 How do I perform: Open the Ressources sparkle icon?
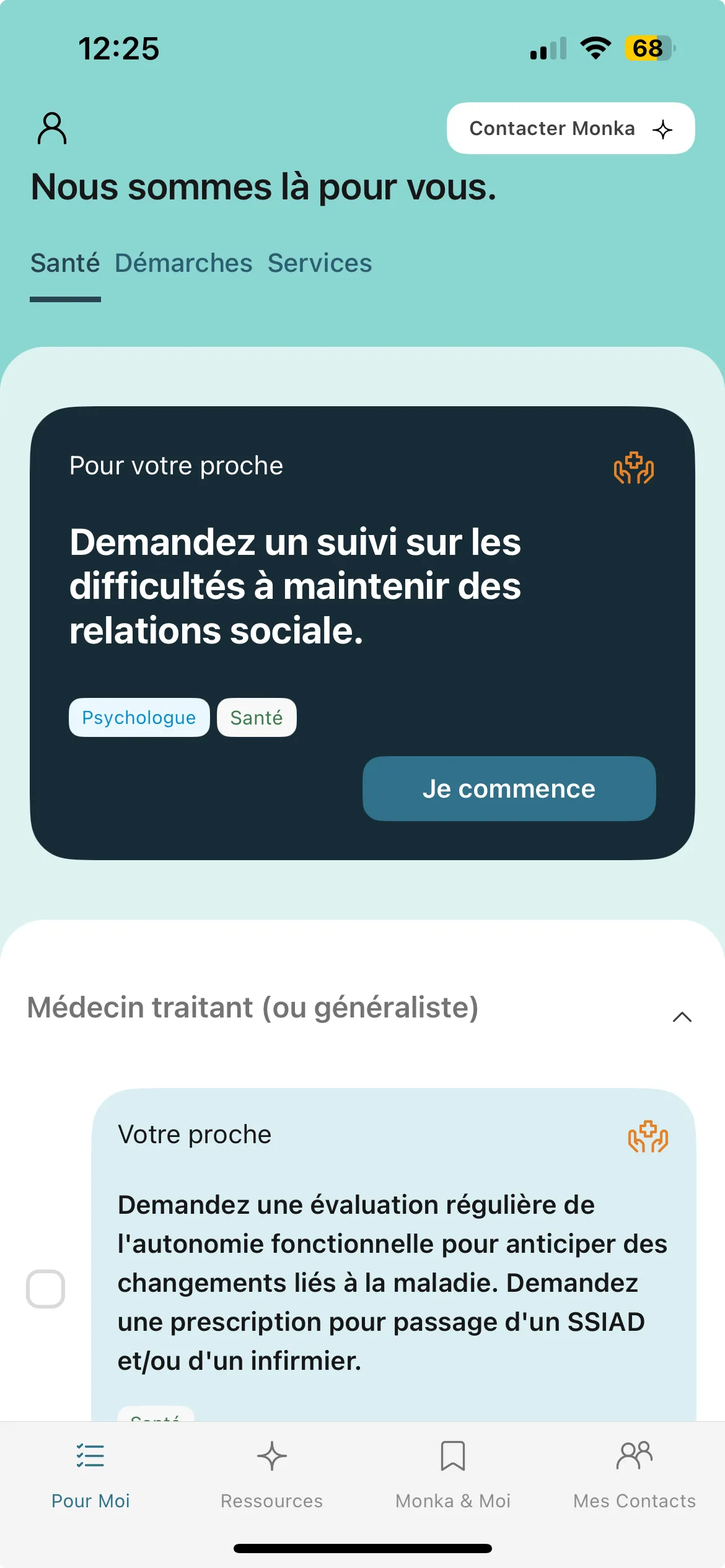(x=271, y=1455)
